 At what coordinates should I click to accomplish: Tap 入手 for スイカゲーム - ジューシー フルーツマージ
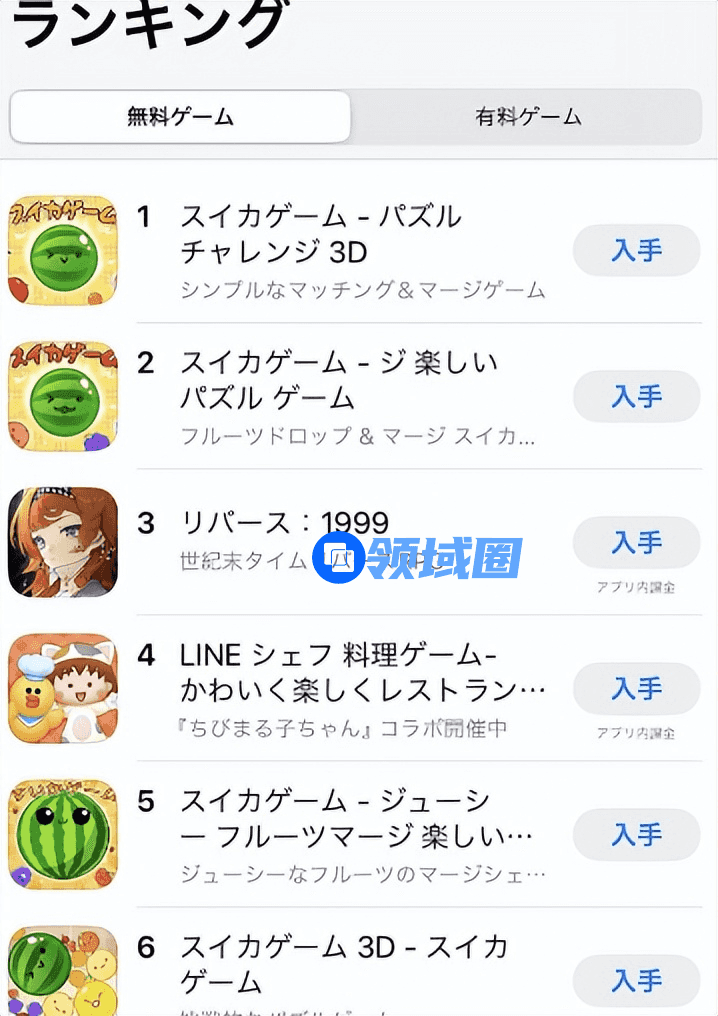[x=636, y=834]
